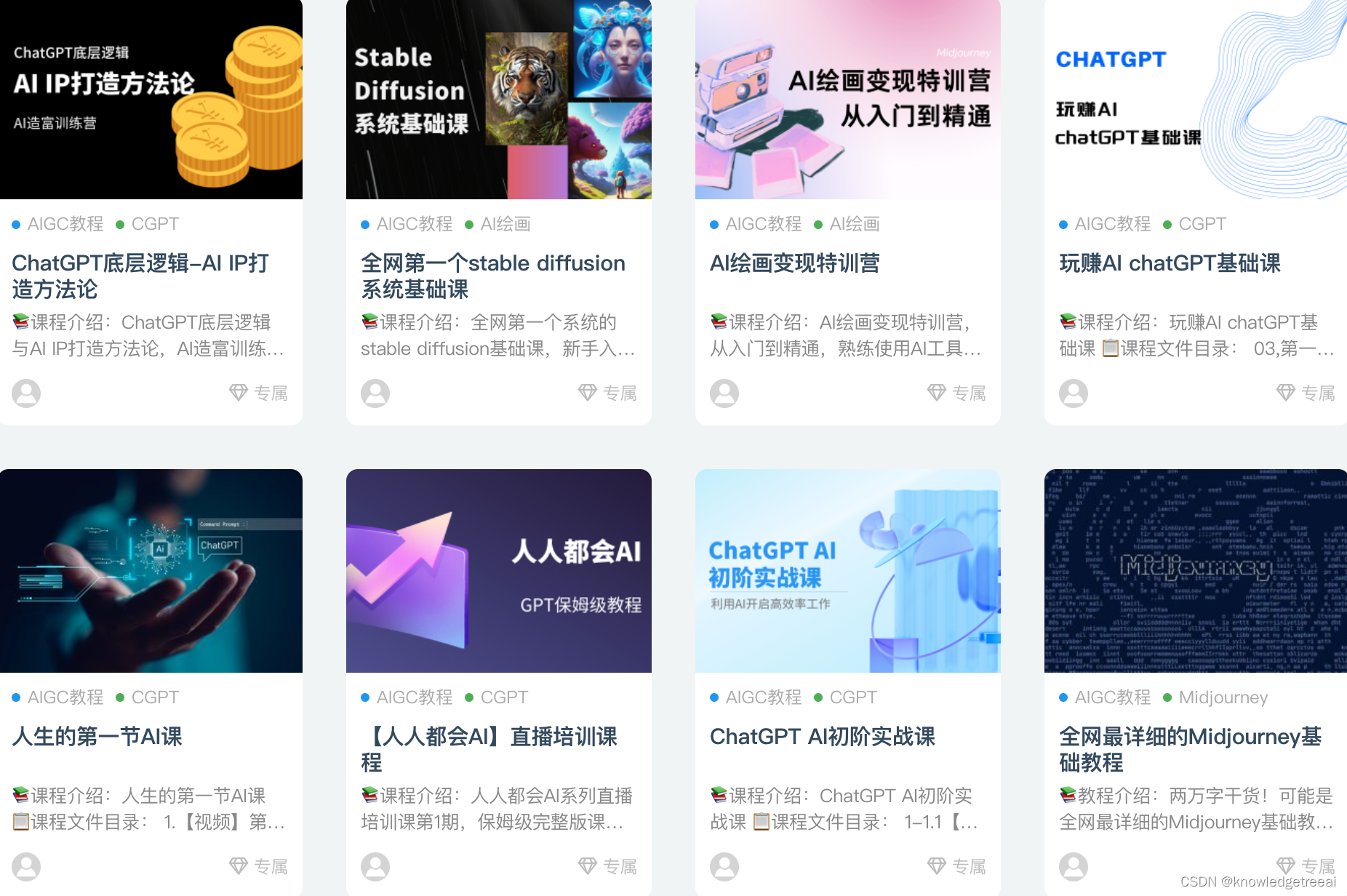Viewport: 1347px width, 896px height.
Task: Open the 玩赚AI chatGPT基础课 course card
Action: pos(1170,263)
